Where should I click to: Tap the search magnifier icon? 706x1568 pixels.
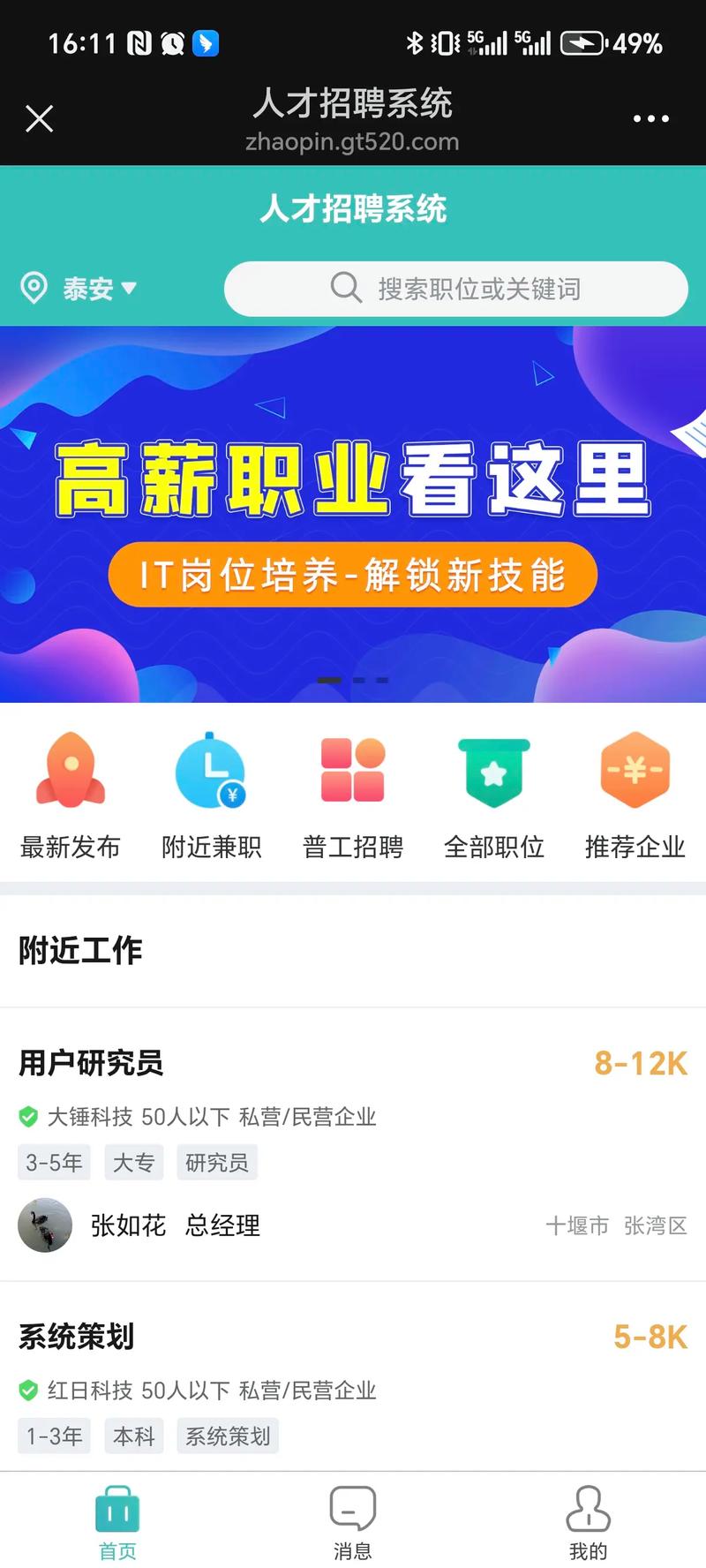point(345,289)
